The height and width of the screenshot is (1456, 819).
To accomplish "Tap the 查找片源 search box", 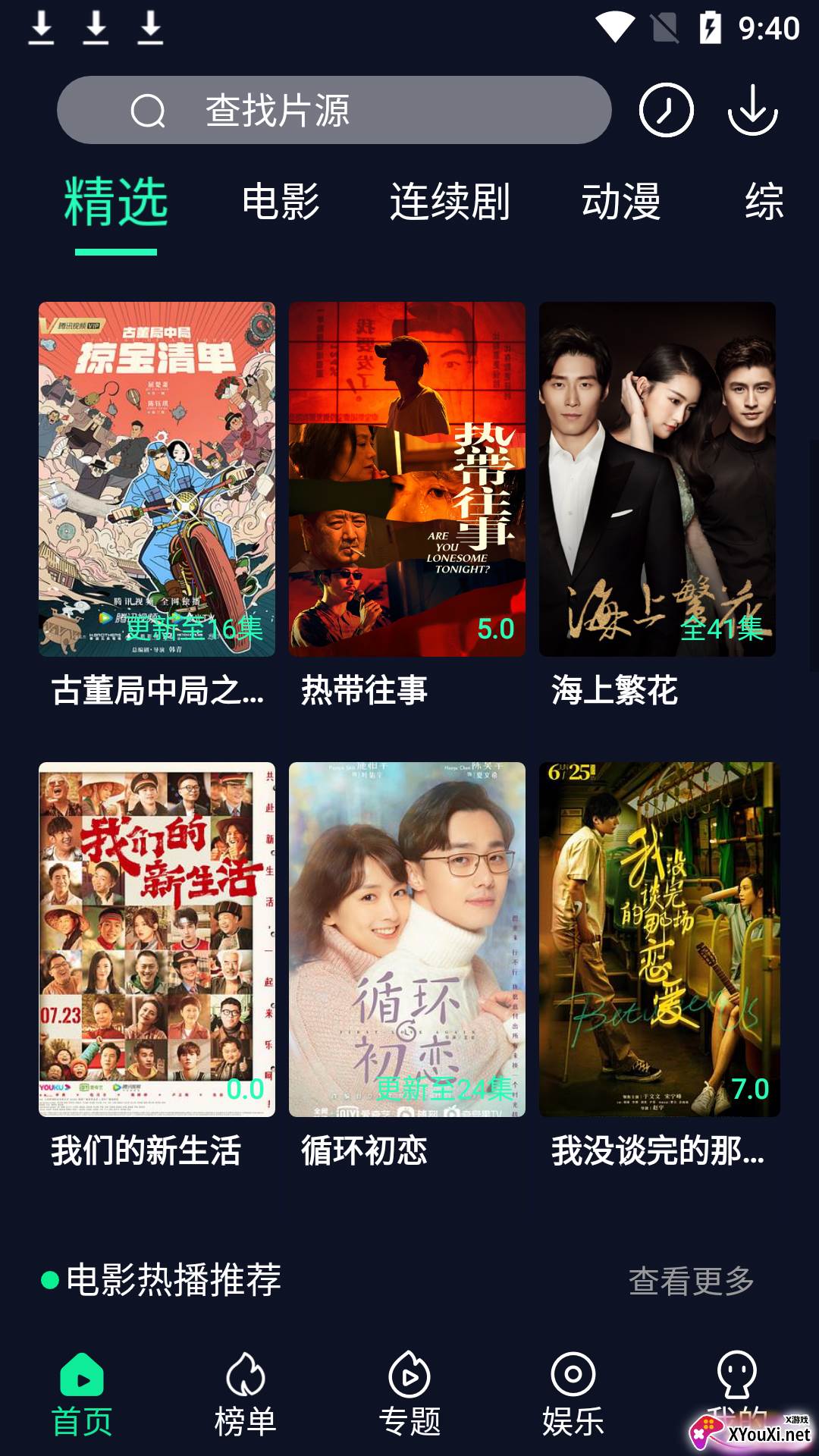I will (334, 111).
